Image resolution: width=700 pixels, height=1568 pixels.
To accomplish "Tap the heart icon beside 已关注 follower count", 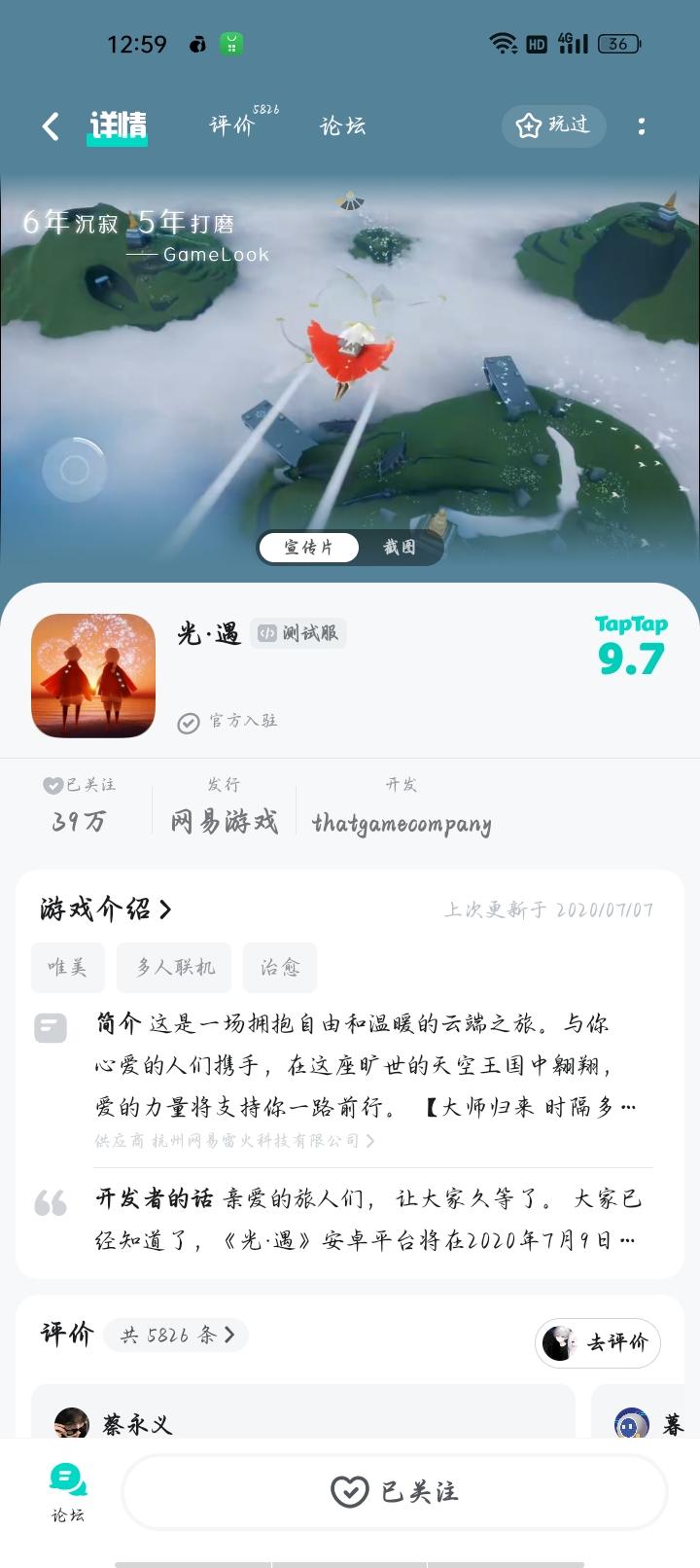I will (x=52, y=784).
